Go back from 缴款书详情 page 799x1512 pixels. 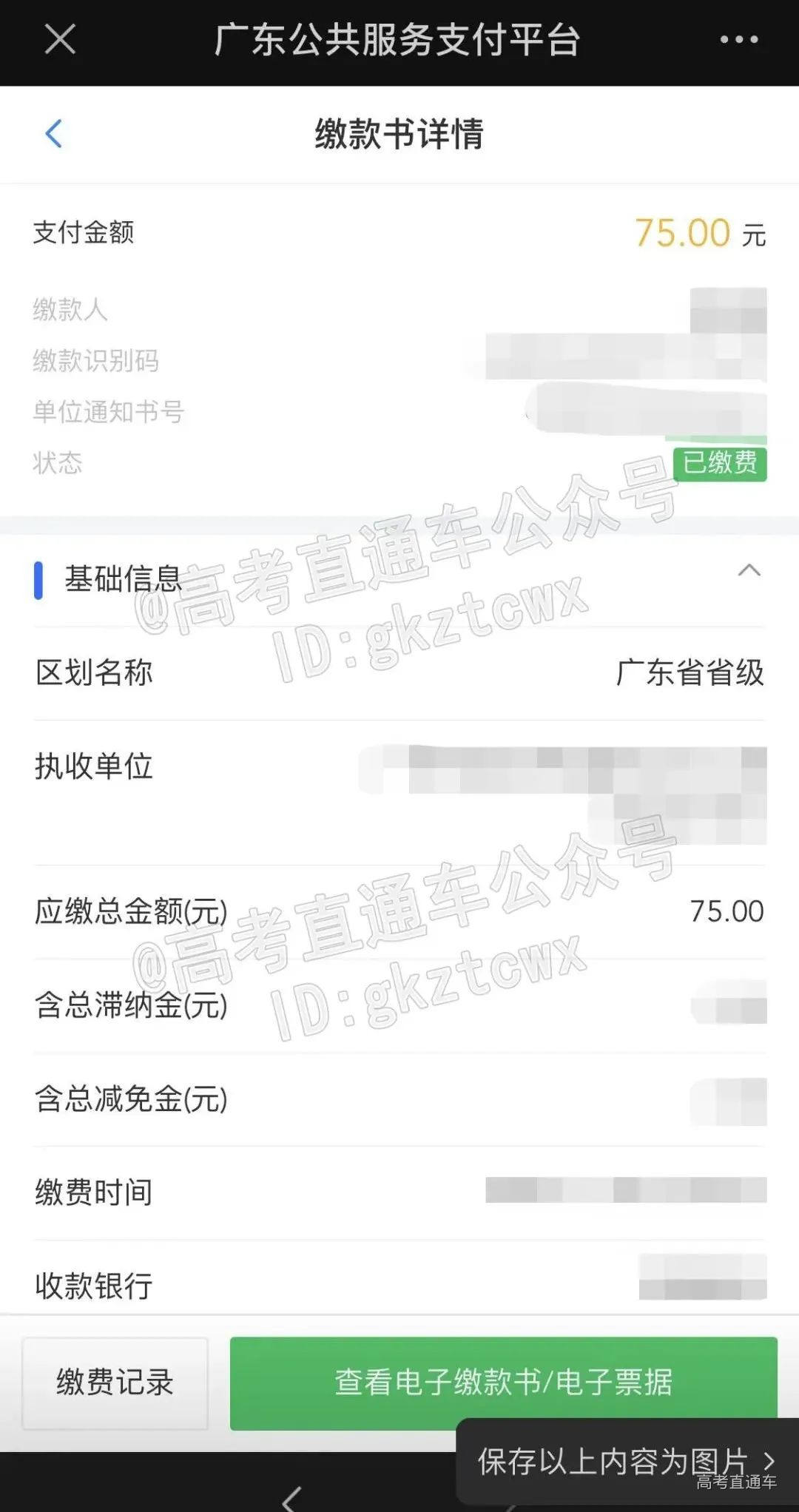click(54, 134)
